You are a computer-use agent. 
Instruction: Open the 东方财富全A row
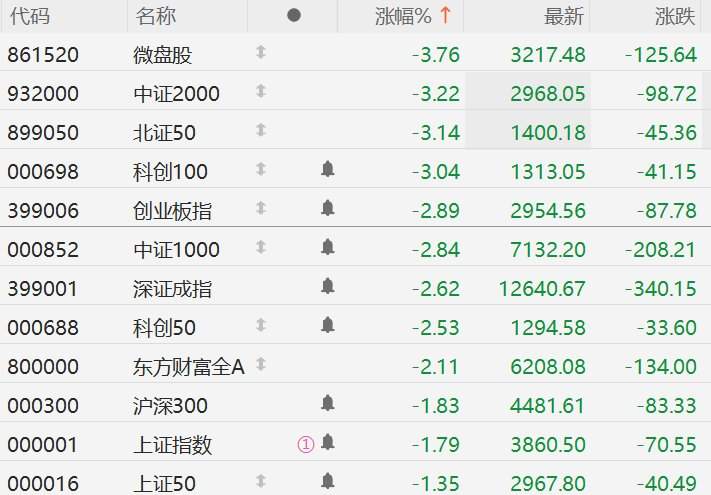point(188,367)
